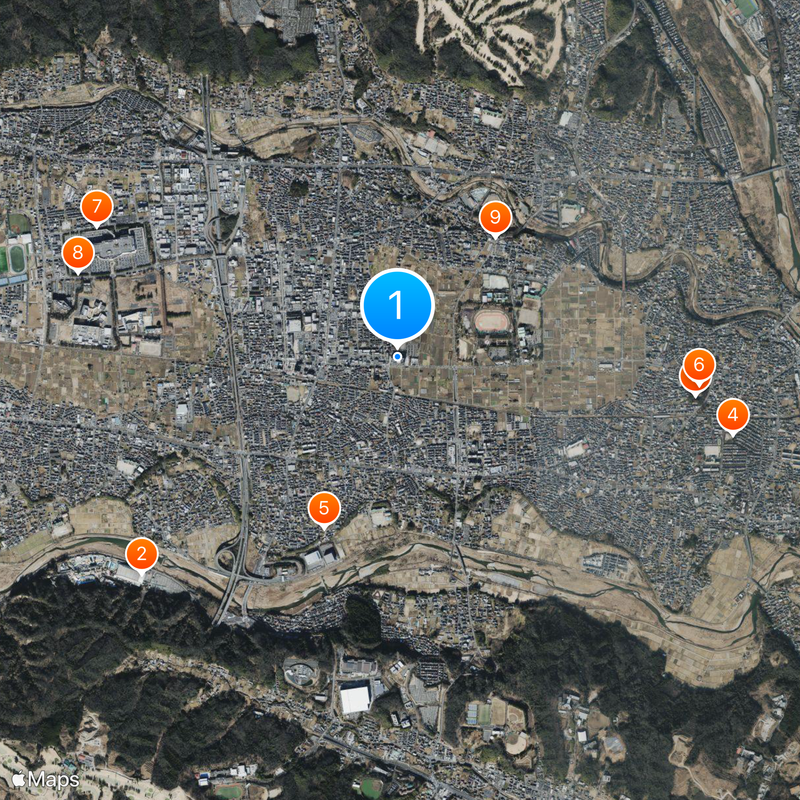800x800 pixels.
Task: Select the large blue pin numbered 1
Action: click(397, 304)
